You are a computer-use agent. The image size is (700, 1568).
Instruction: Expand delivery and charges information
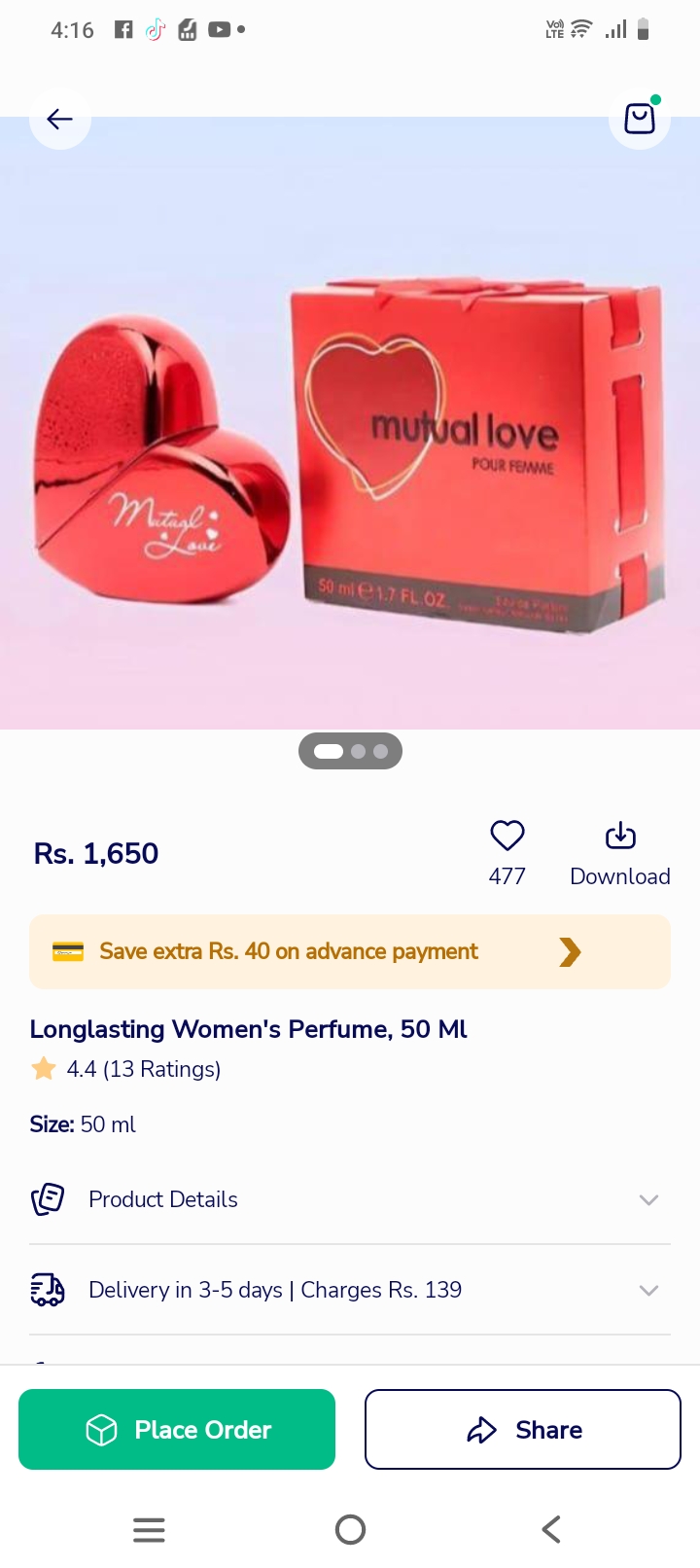(350, 1290)
